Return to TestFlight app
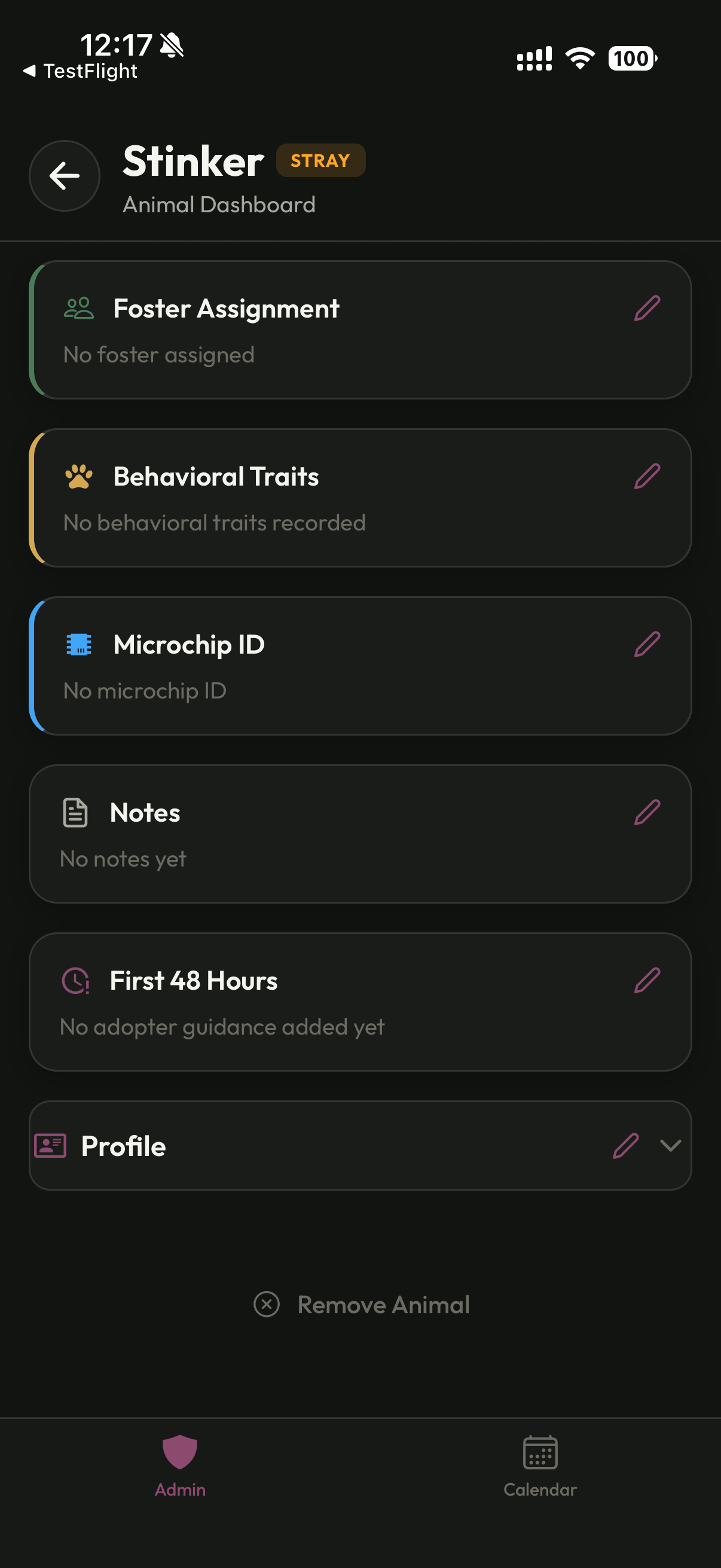This screenshot has width=721, height=1568. point(80,71)
